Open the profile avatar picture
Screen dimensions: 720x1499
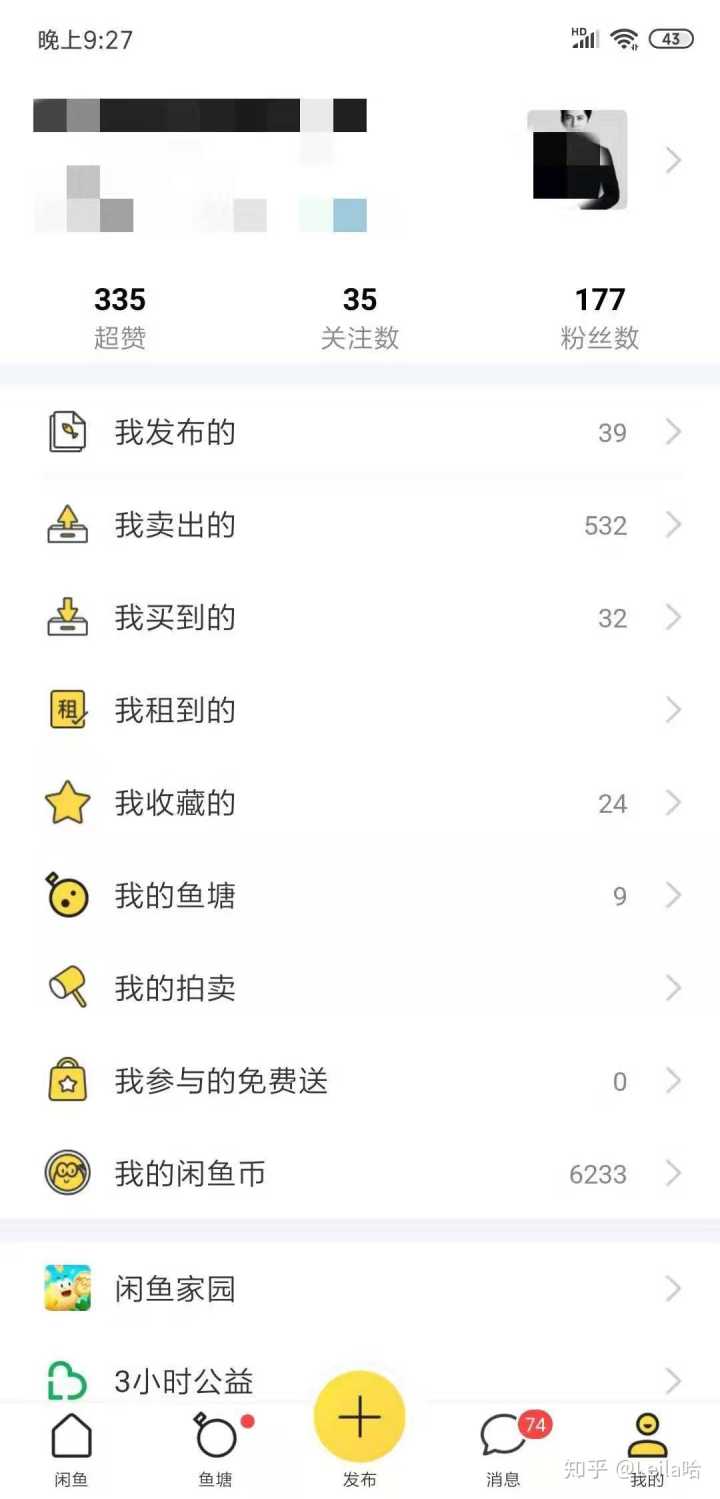(577, 160)
